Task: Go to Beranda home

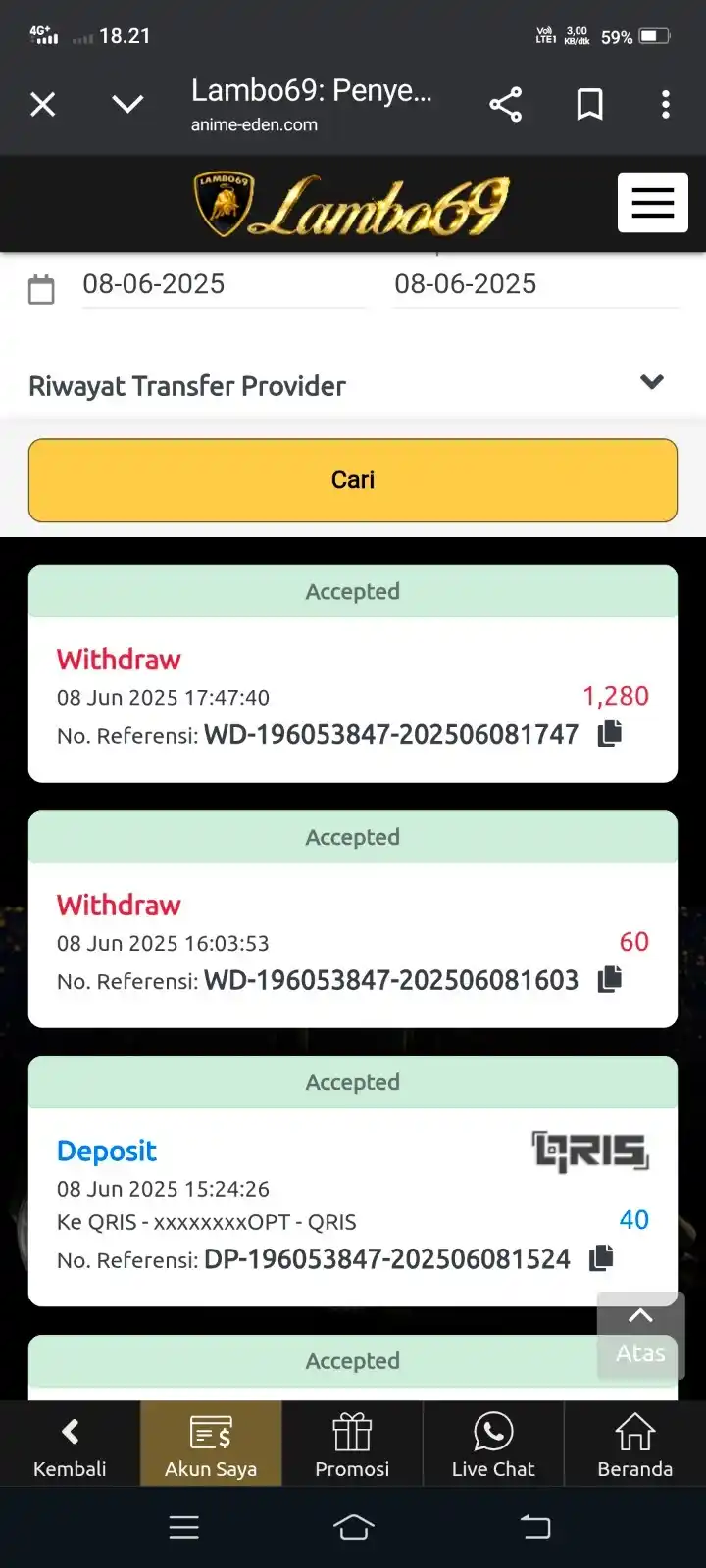Action: (x=634, y=1444)
